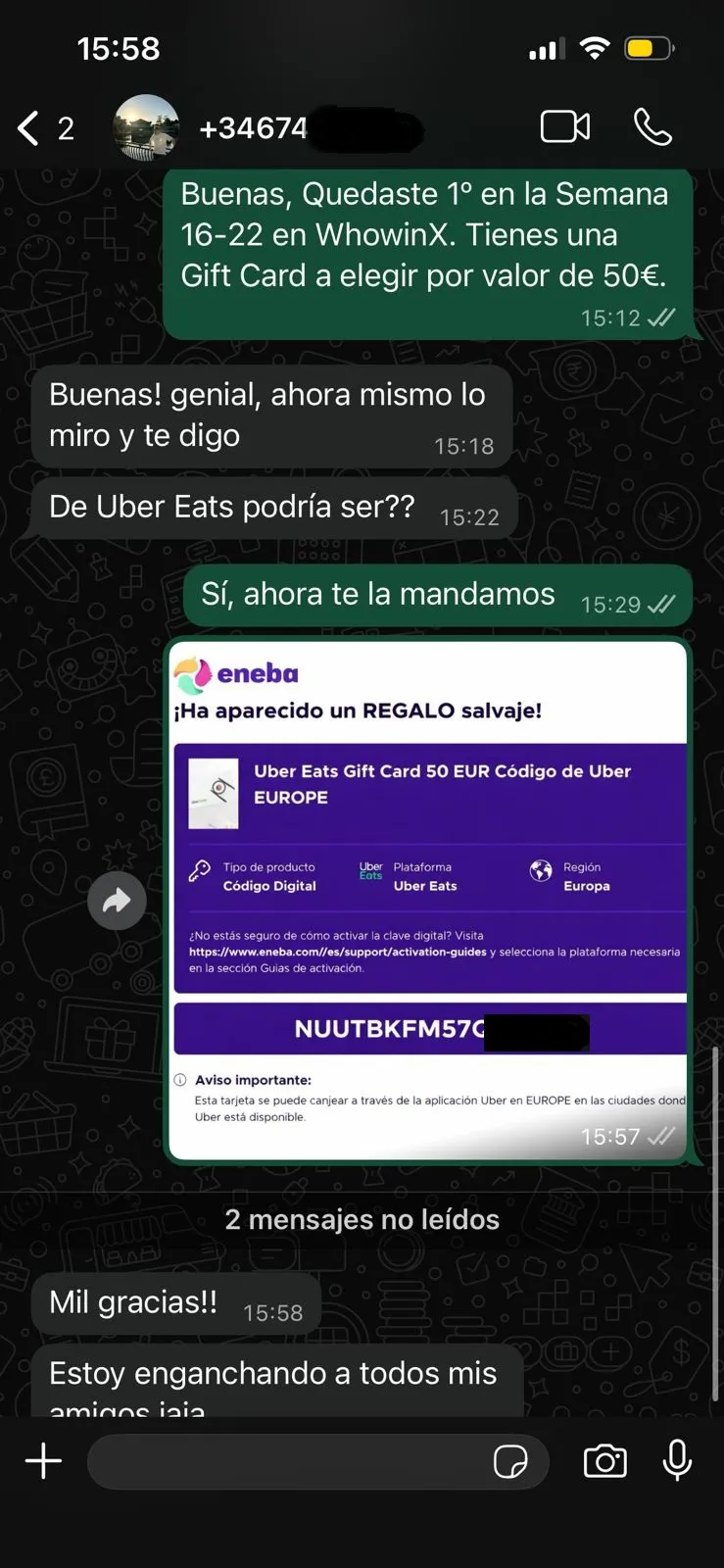
Task: Open the eneba Uber Eats gift card image
Action: point(429,900)
